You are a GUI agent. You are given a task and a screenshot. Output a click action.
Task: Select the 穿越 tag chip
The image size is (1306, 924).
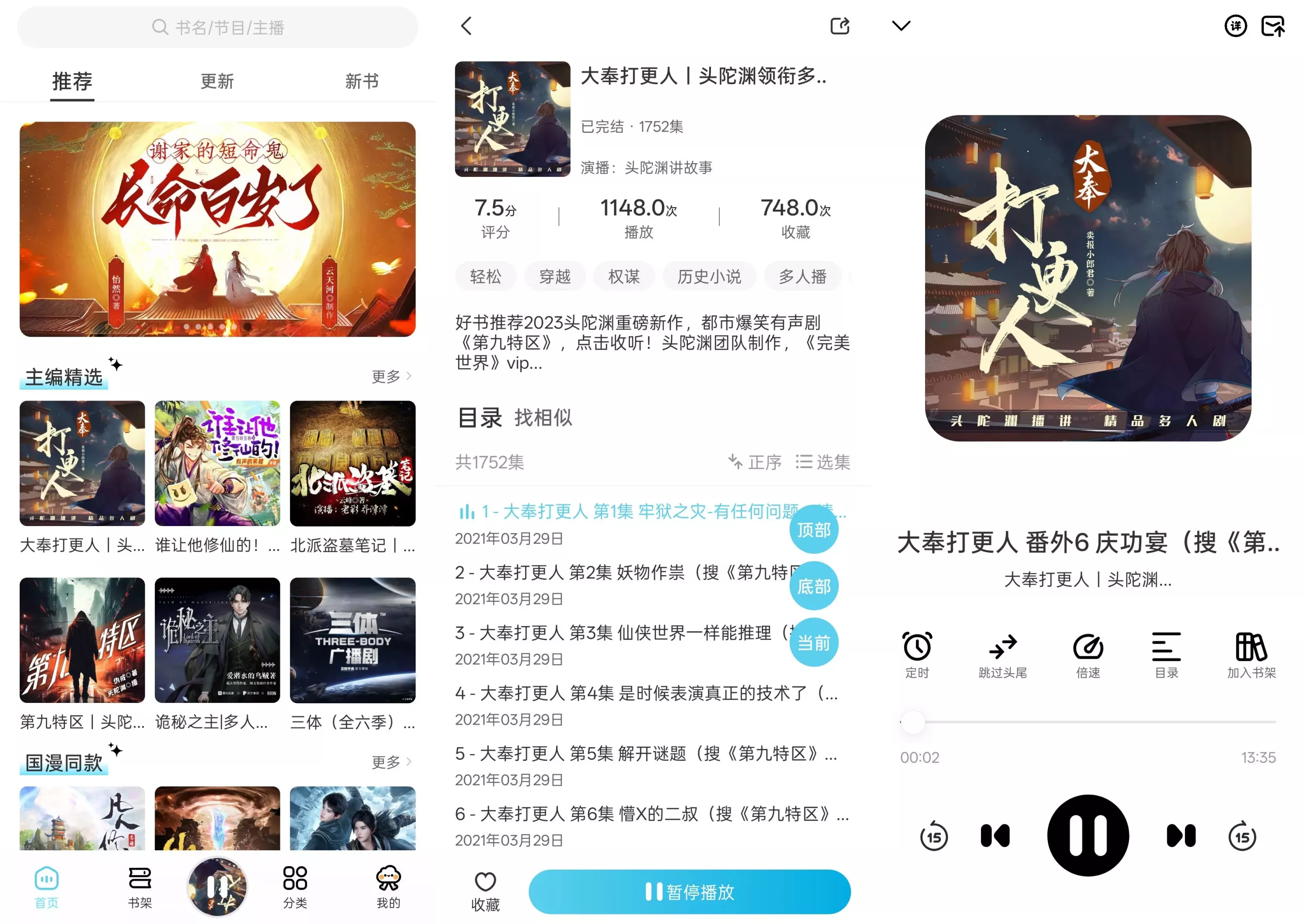554,276
